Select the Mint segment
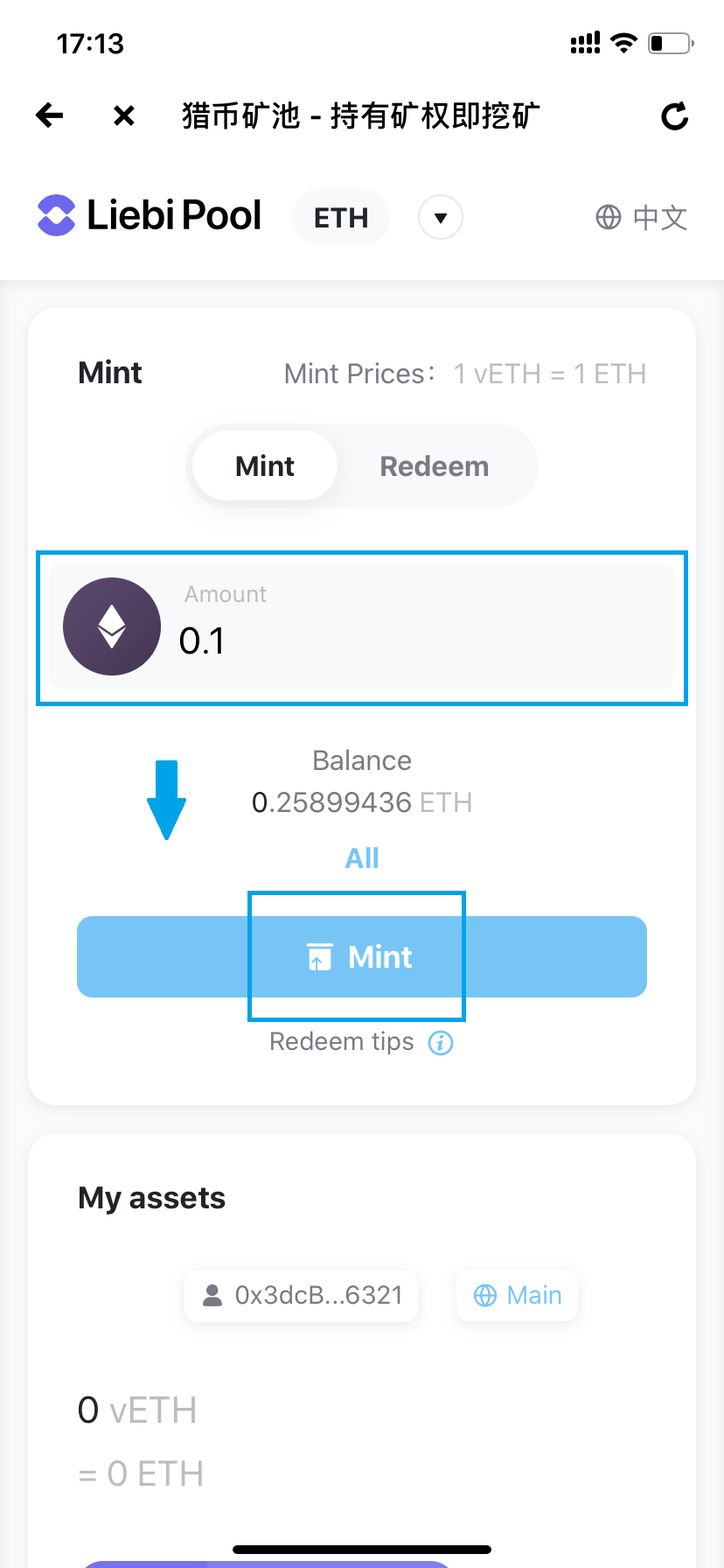This screenshot has height=1568, width=724. pyautogui.click(x=265, y=465)
